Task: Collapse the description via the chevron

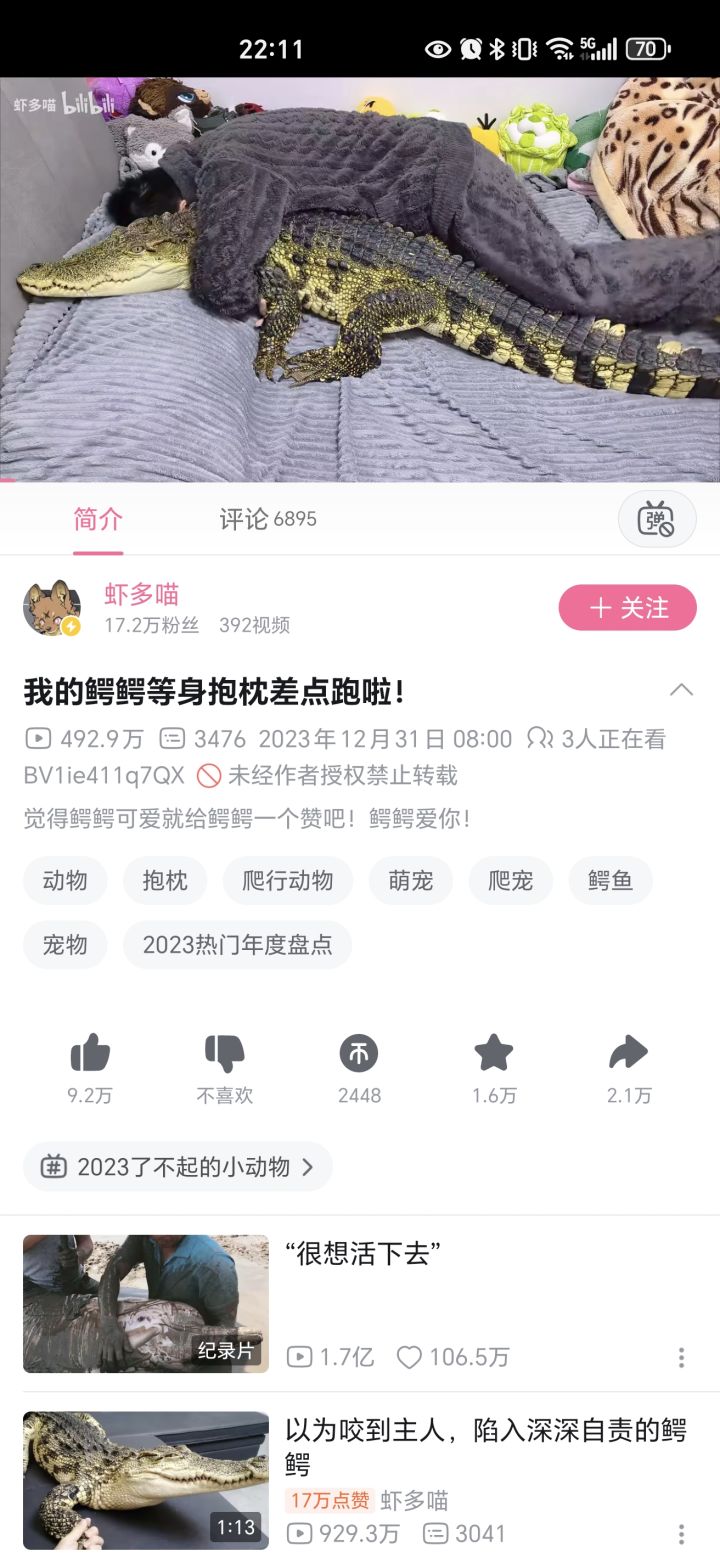Action: [x=681, y=689]
